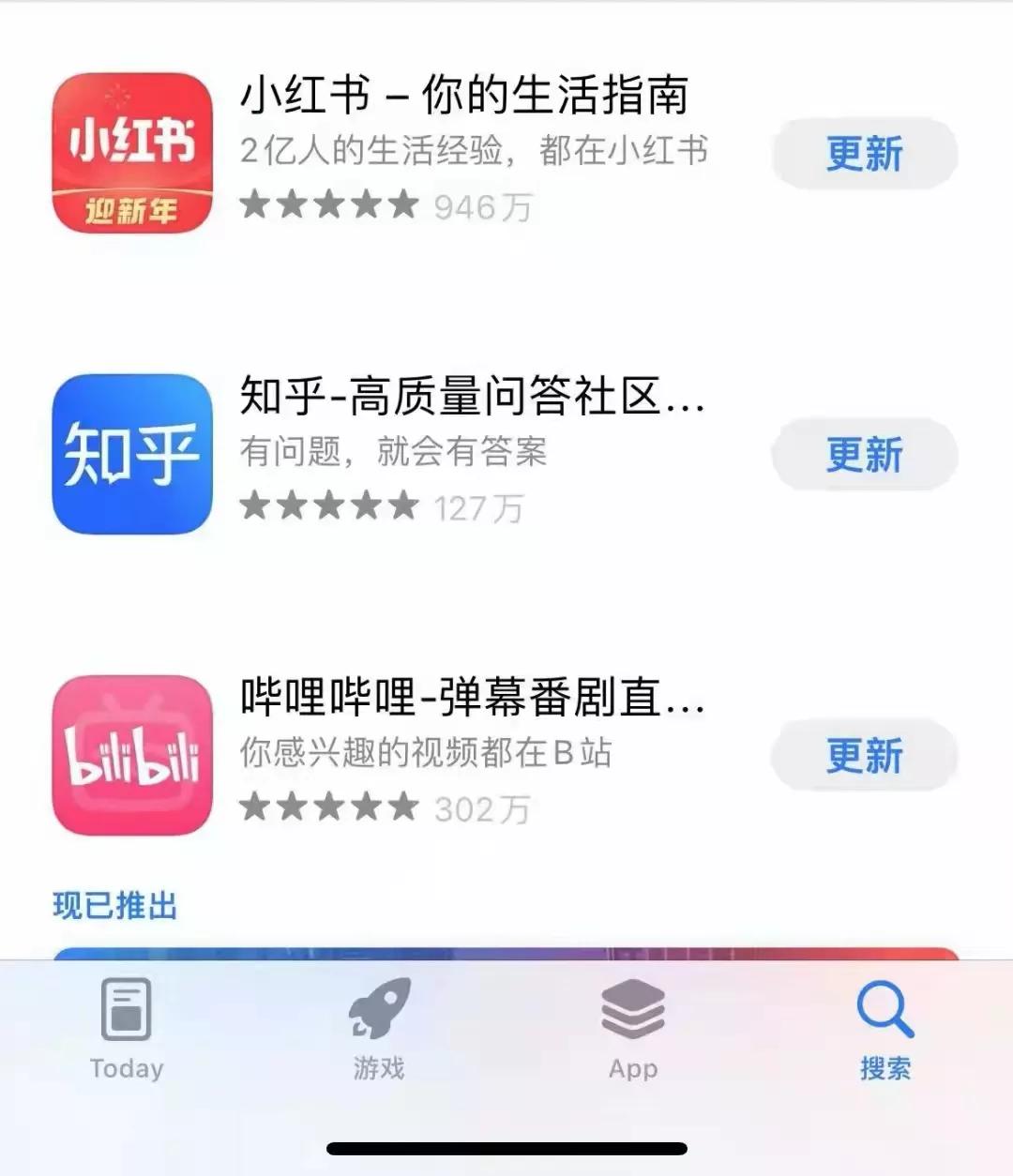Update the 小红书 app
This screenshot has width=1013, height=1176.
pos(864,154)
